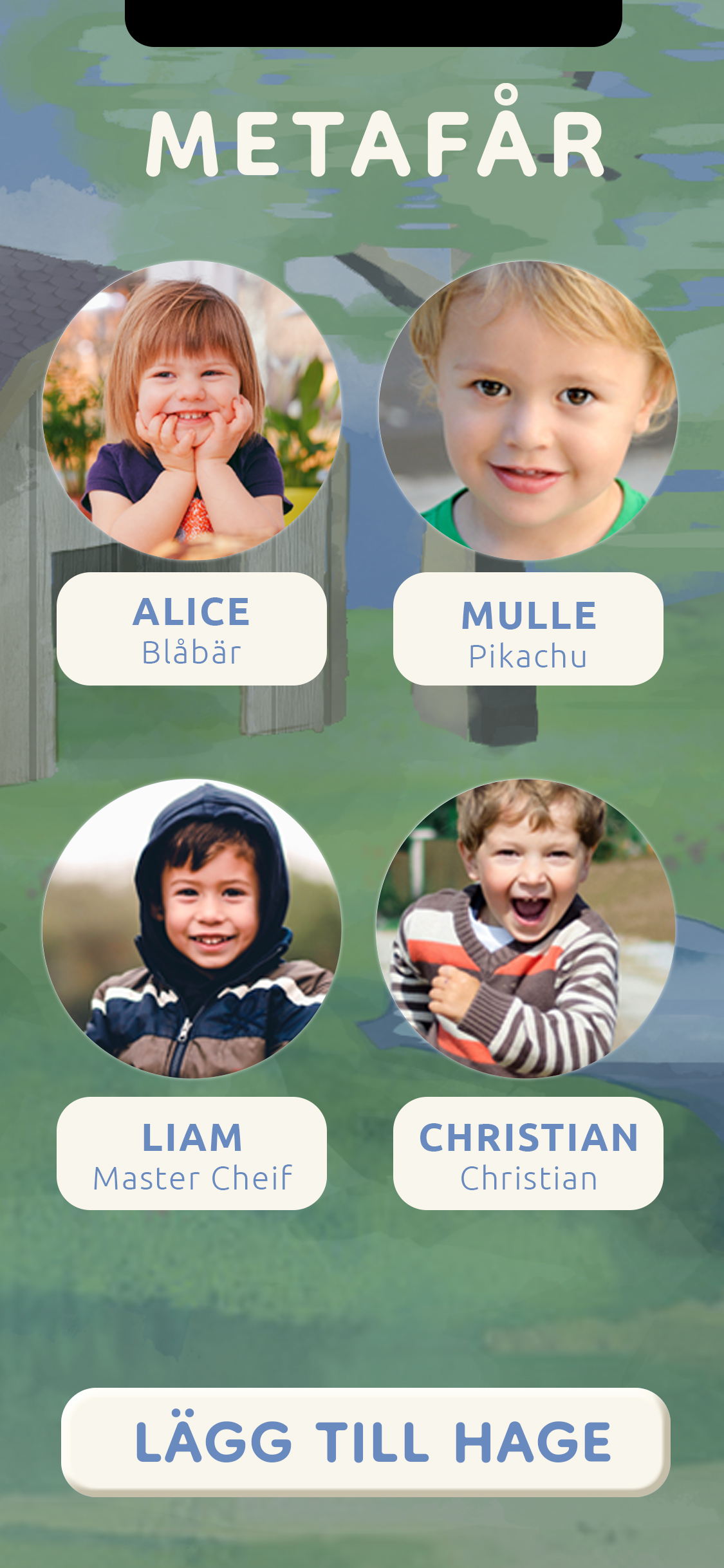Open the Liam Master Cheif name card
The width and height of the screenshot is (724, 1568).
(x=192, y=1153)
